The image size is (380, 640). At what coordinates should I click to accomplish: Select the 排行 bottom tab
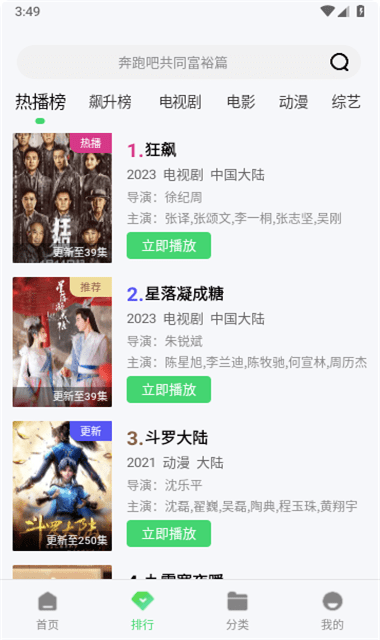point(142,611)
